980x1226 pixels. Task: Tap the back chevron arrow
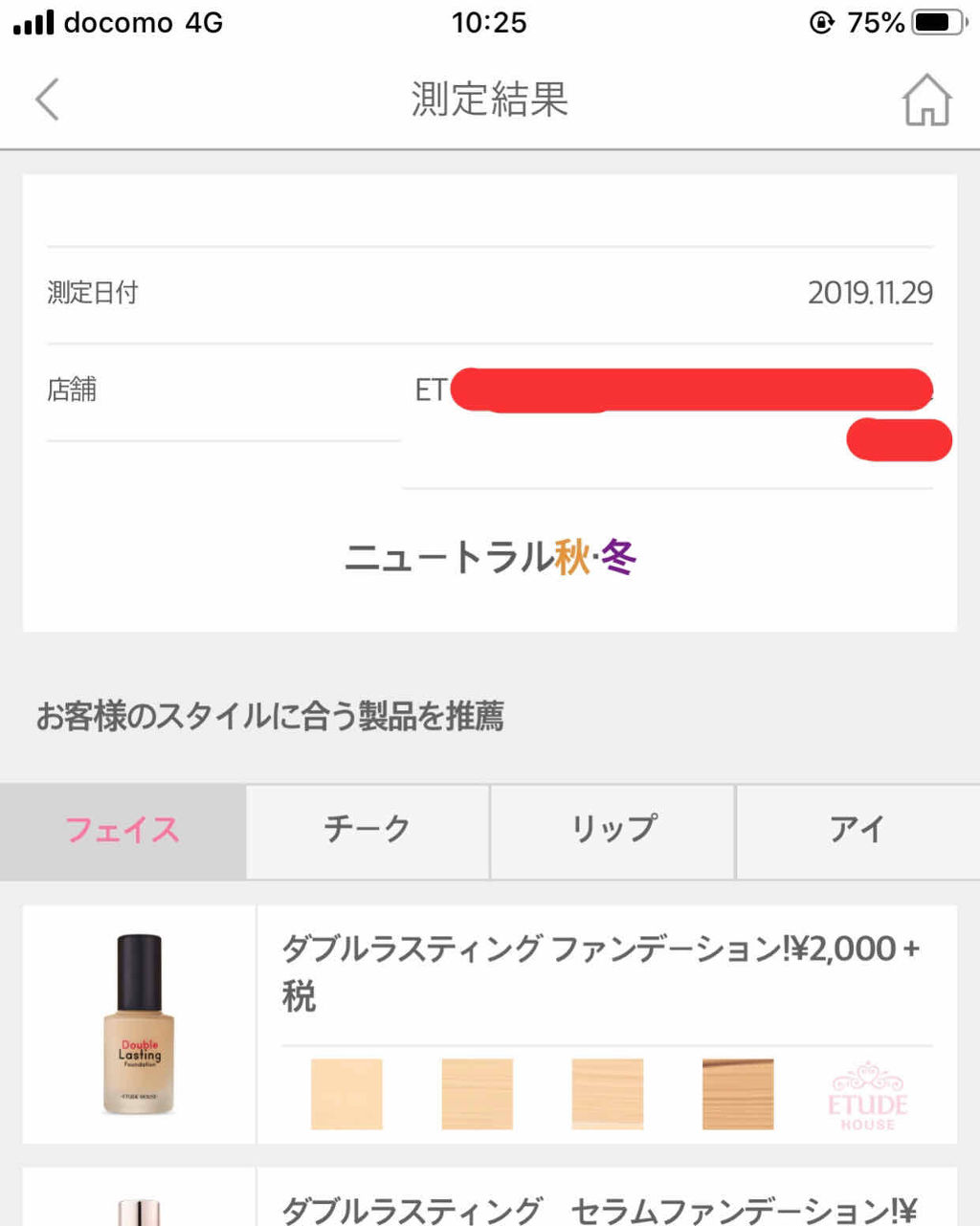[x=47, y=100]
